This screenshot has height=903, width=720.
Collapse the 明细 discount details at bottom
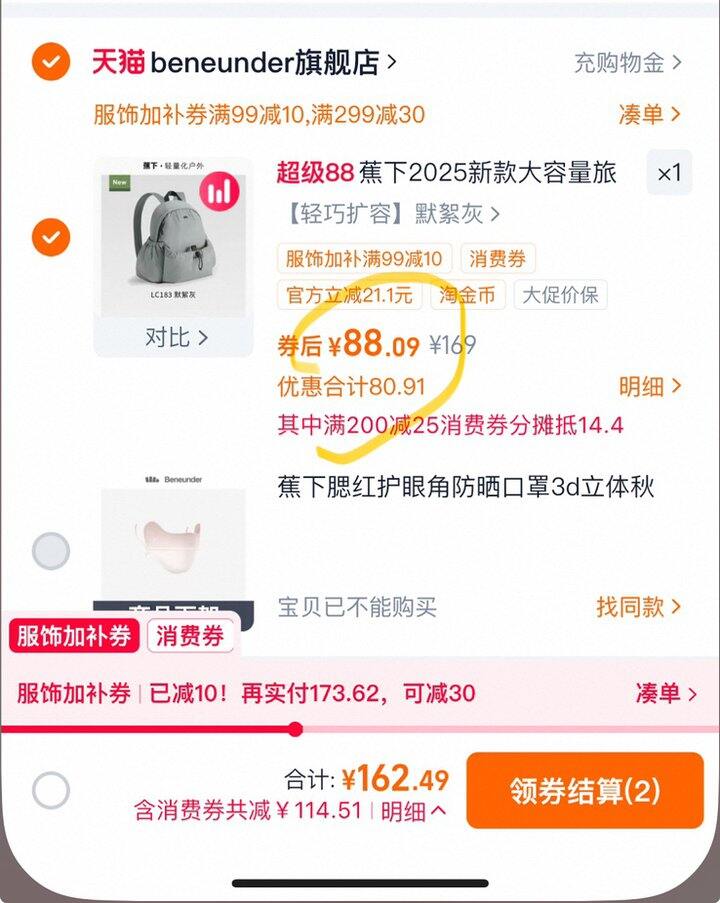pyautogui.click(x=413, y=811)
